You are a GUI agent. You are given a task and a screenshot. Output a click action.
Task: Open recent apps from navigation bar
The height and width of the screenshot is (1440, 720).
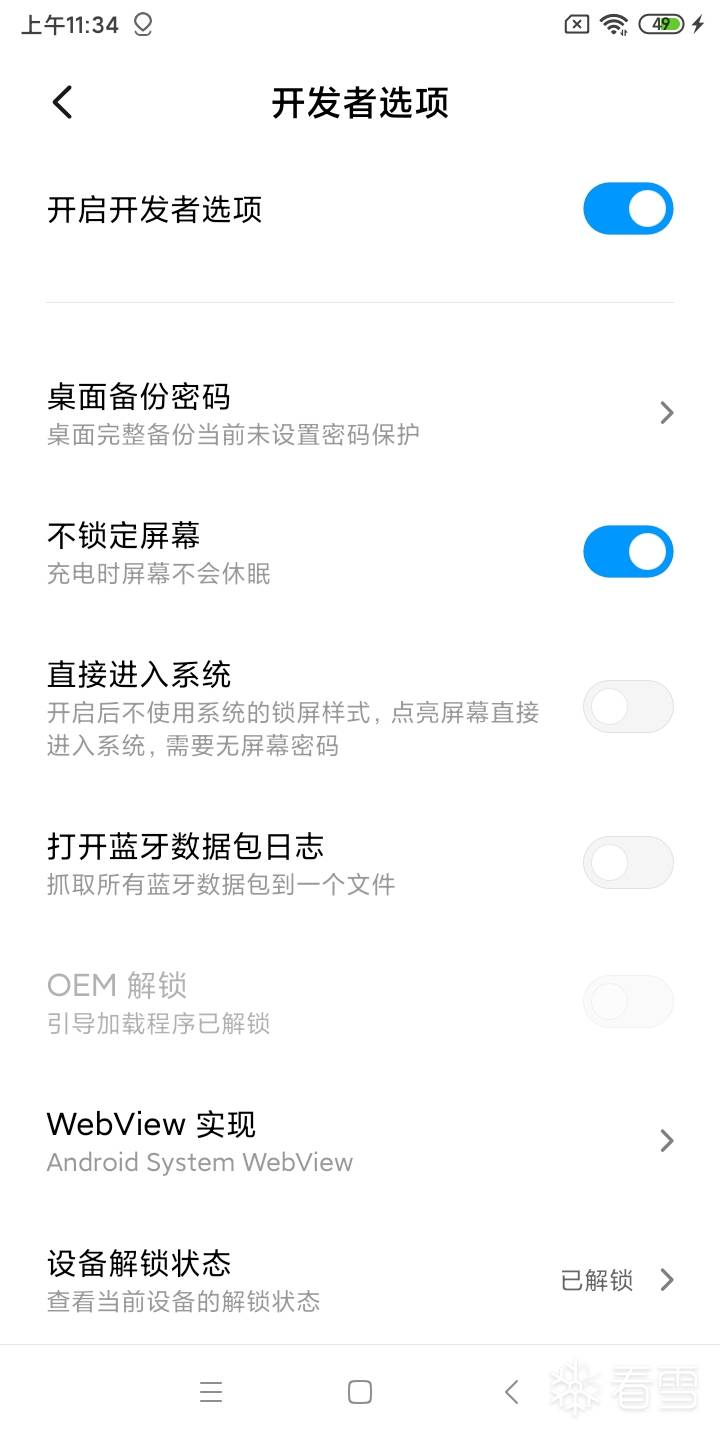click(x=211, y=1392)
